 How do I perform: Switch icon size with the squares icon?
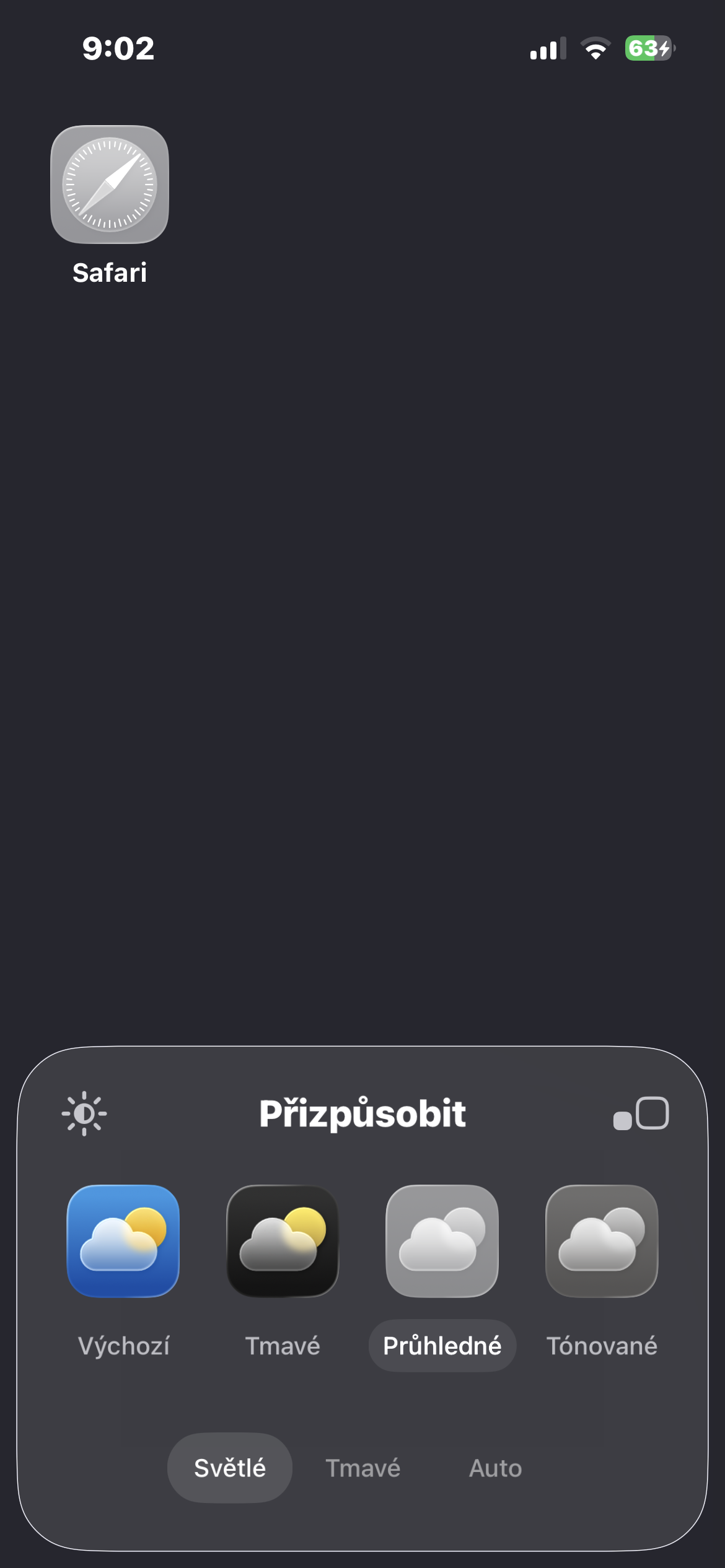(x=641, y=1113)
